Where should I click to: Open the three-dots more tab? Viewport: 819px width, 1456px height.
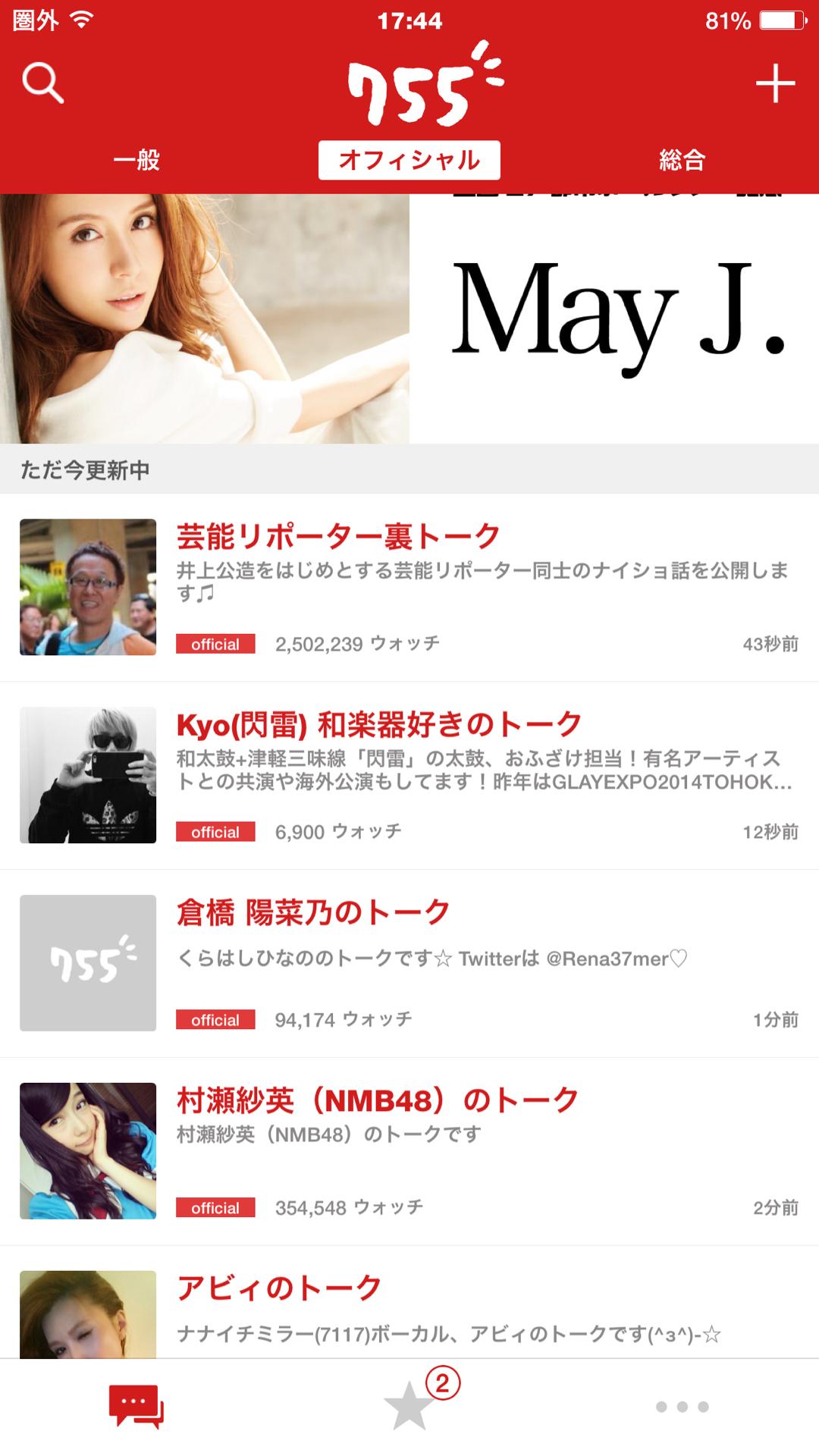682,1407
